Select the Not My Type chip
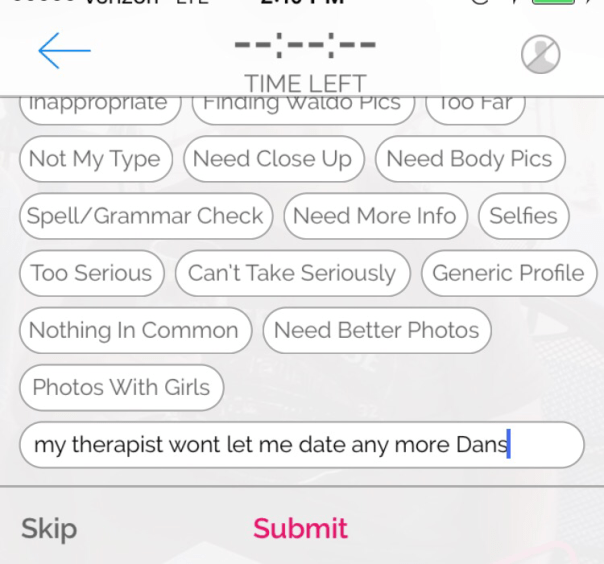This screenshot has height=564, width=604. point(95,159)
